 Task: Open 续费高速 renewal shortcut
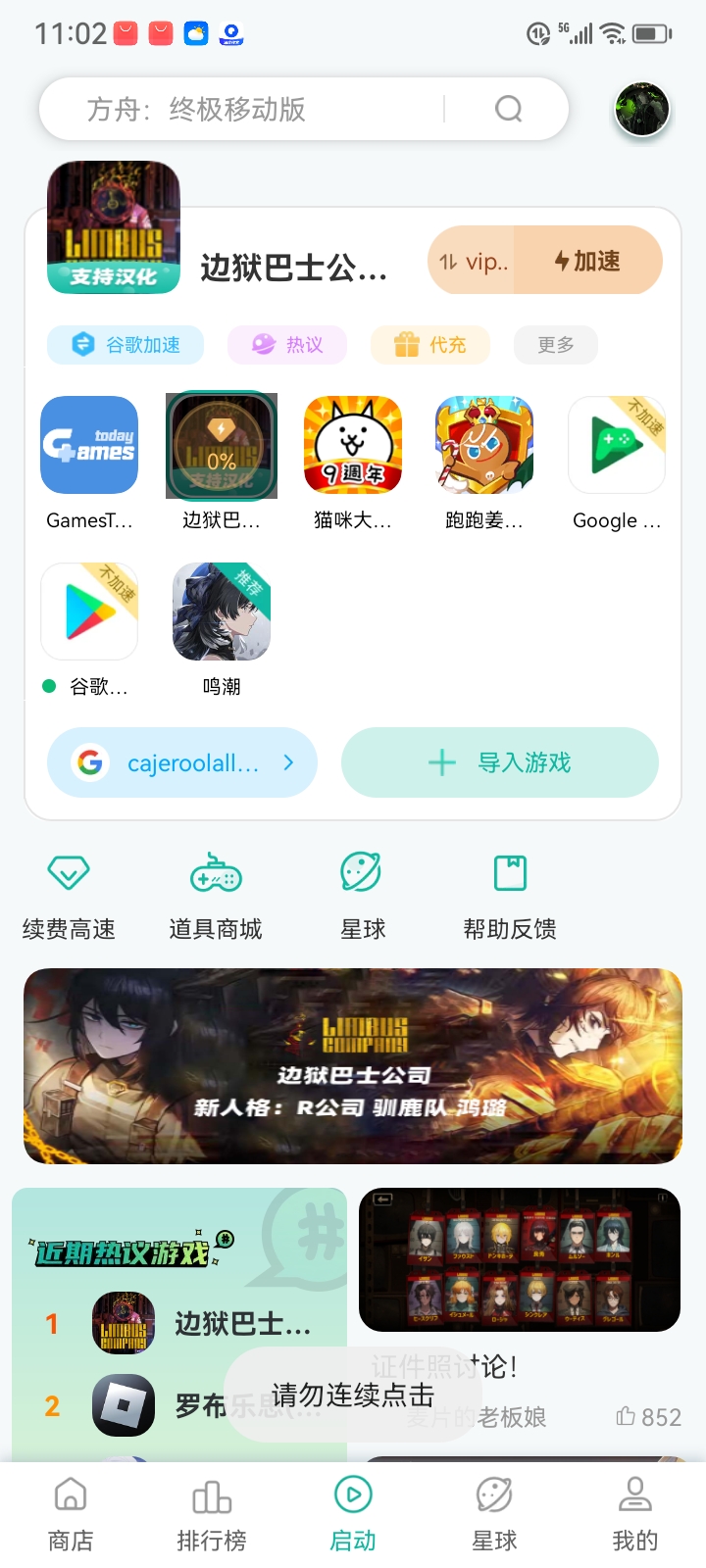click(69, 894)
